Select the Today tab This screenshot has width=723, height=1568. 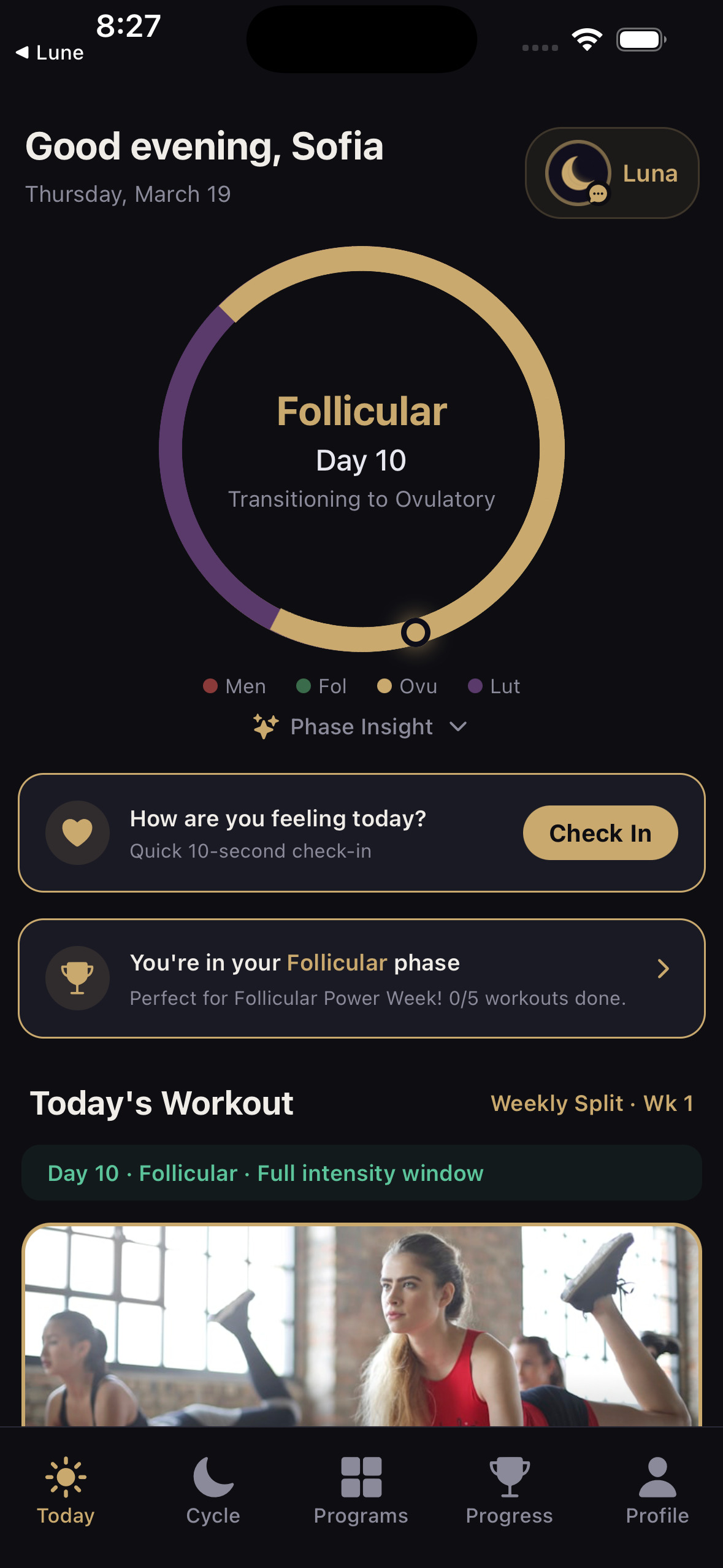point(66,1491)
